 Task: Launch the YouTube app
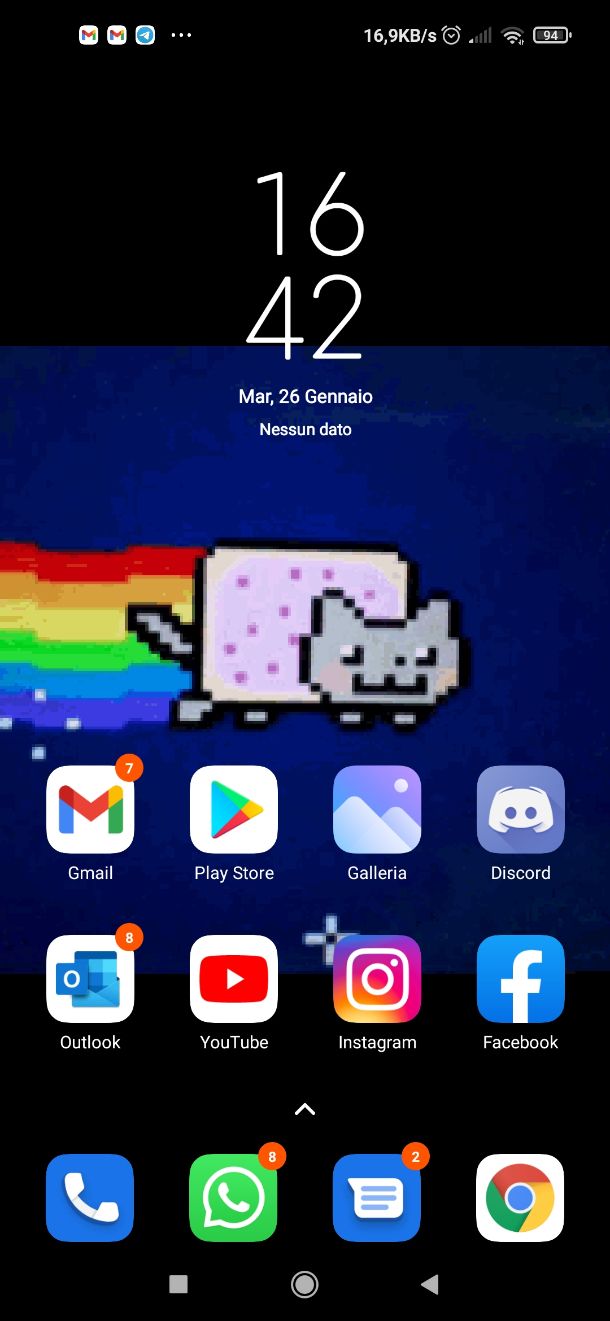(234, 979)
